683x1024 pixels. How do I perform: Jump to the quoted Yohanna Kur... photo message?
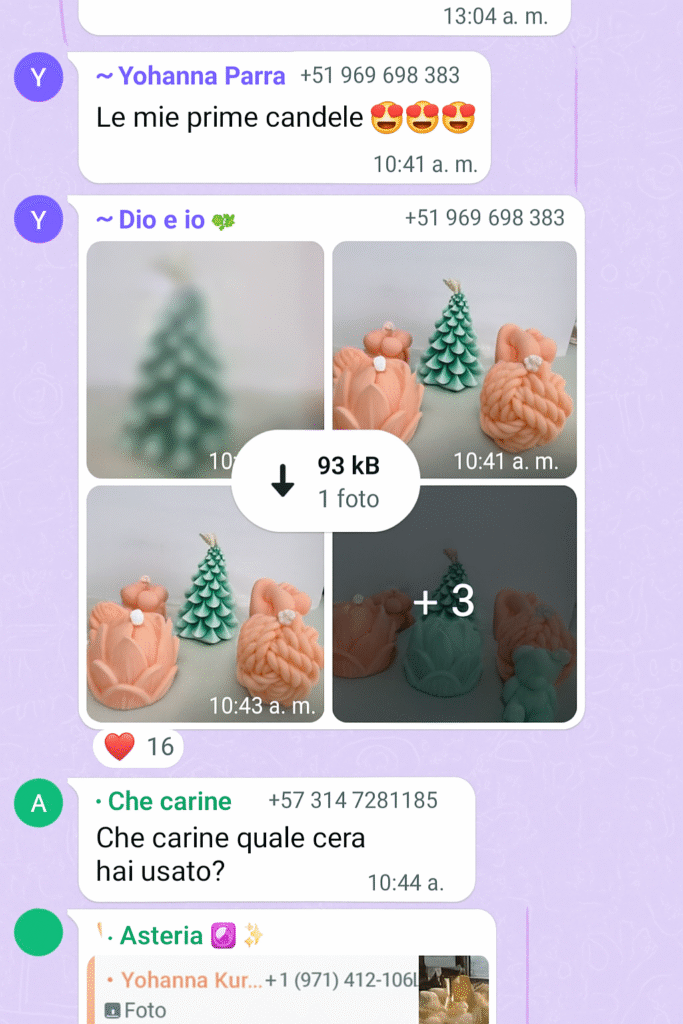(x=288, y=990)
